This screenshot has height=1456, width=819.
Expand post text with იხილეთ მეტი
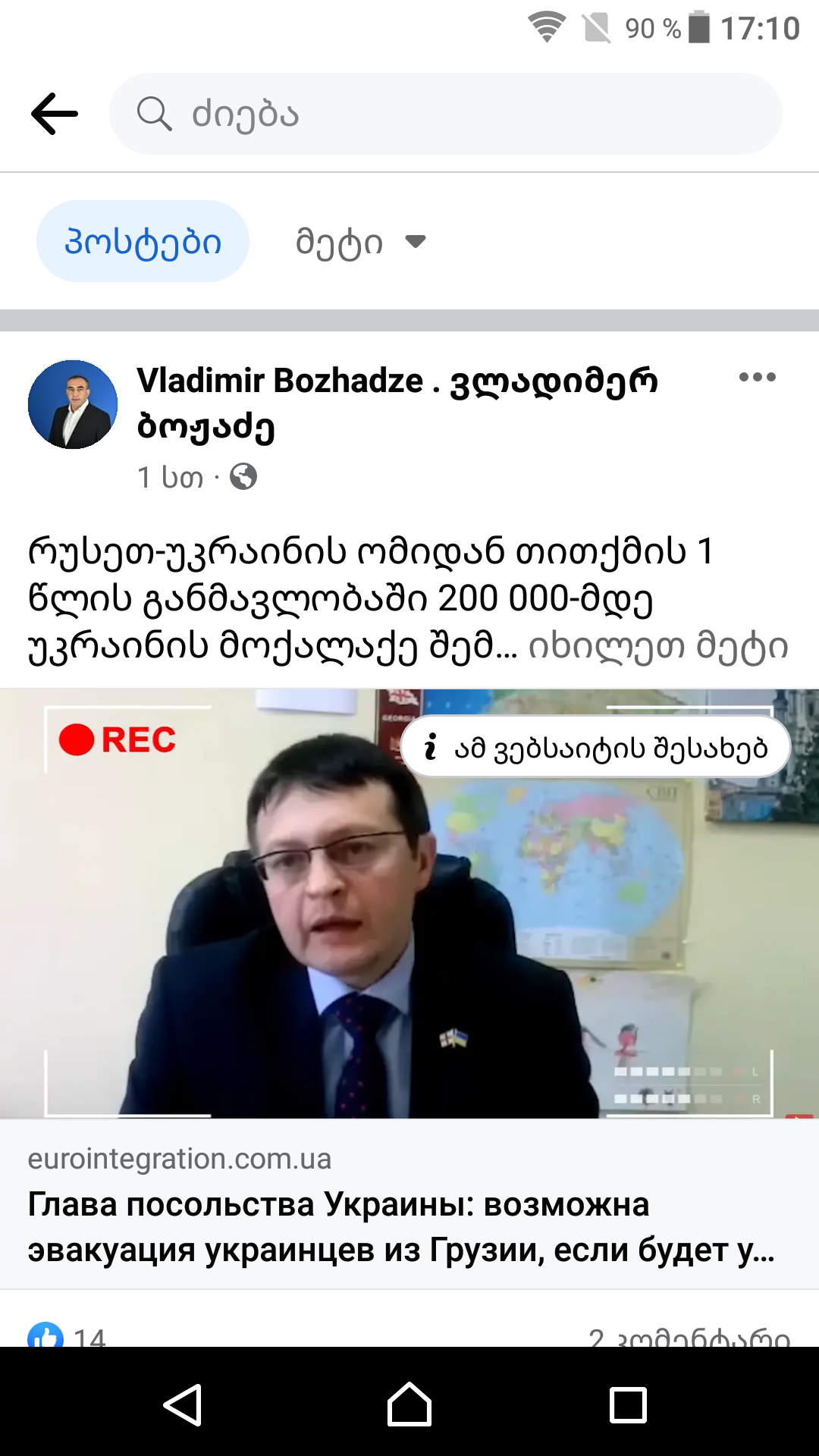[x=658, y=646]
